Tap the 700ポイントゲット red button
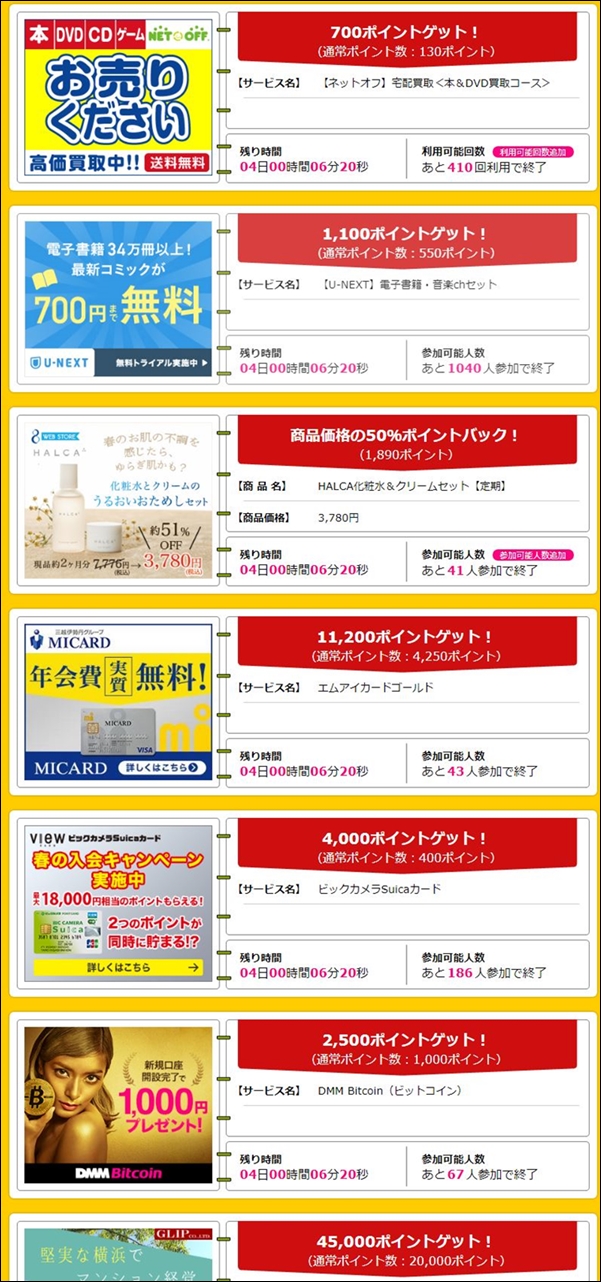 407,40
